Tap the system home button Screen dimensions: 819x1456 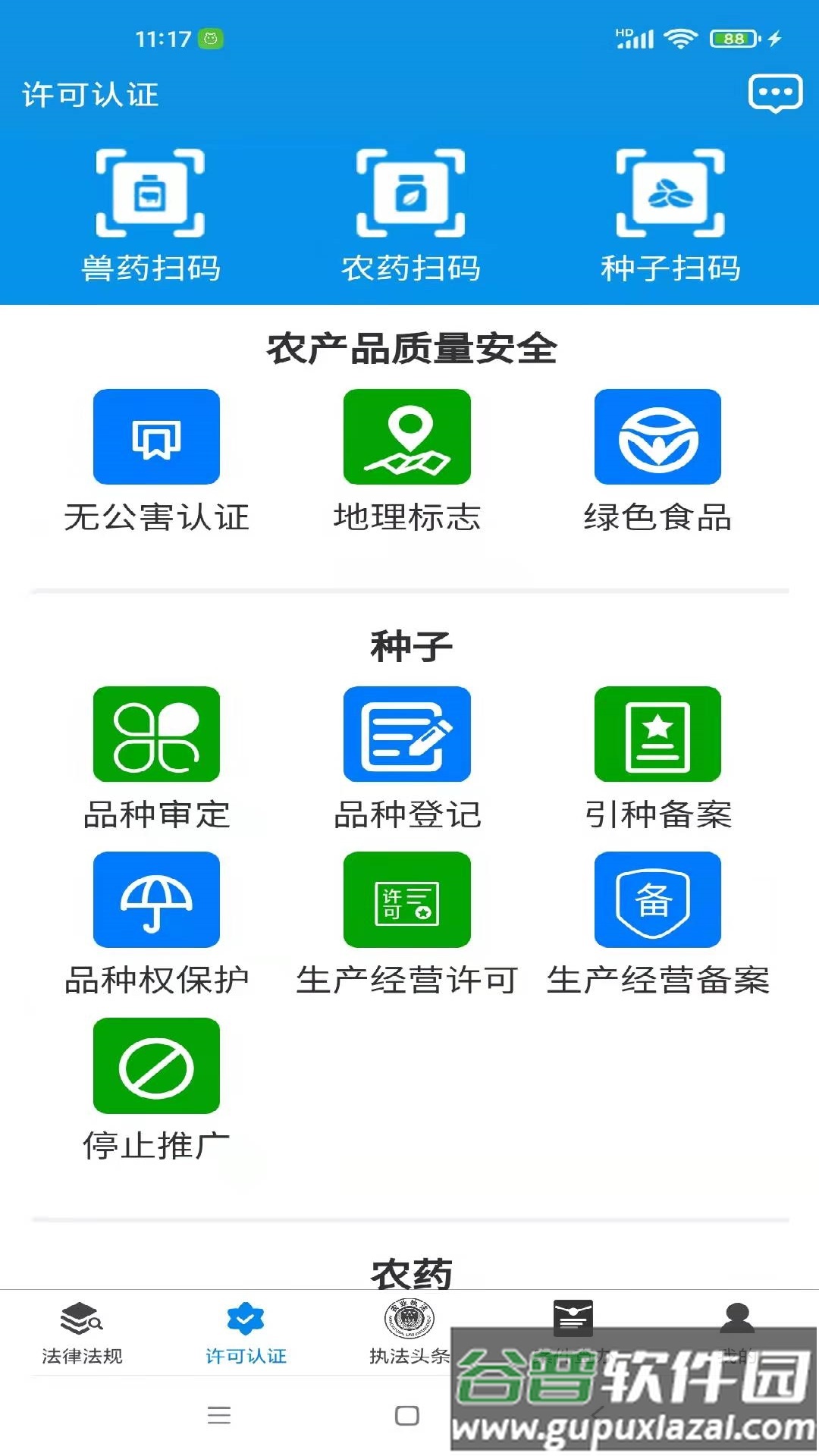pyautogui.click(x=407, y=1415)
